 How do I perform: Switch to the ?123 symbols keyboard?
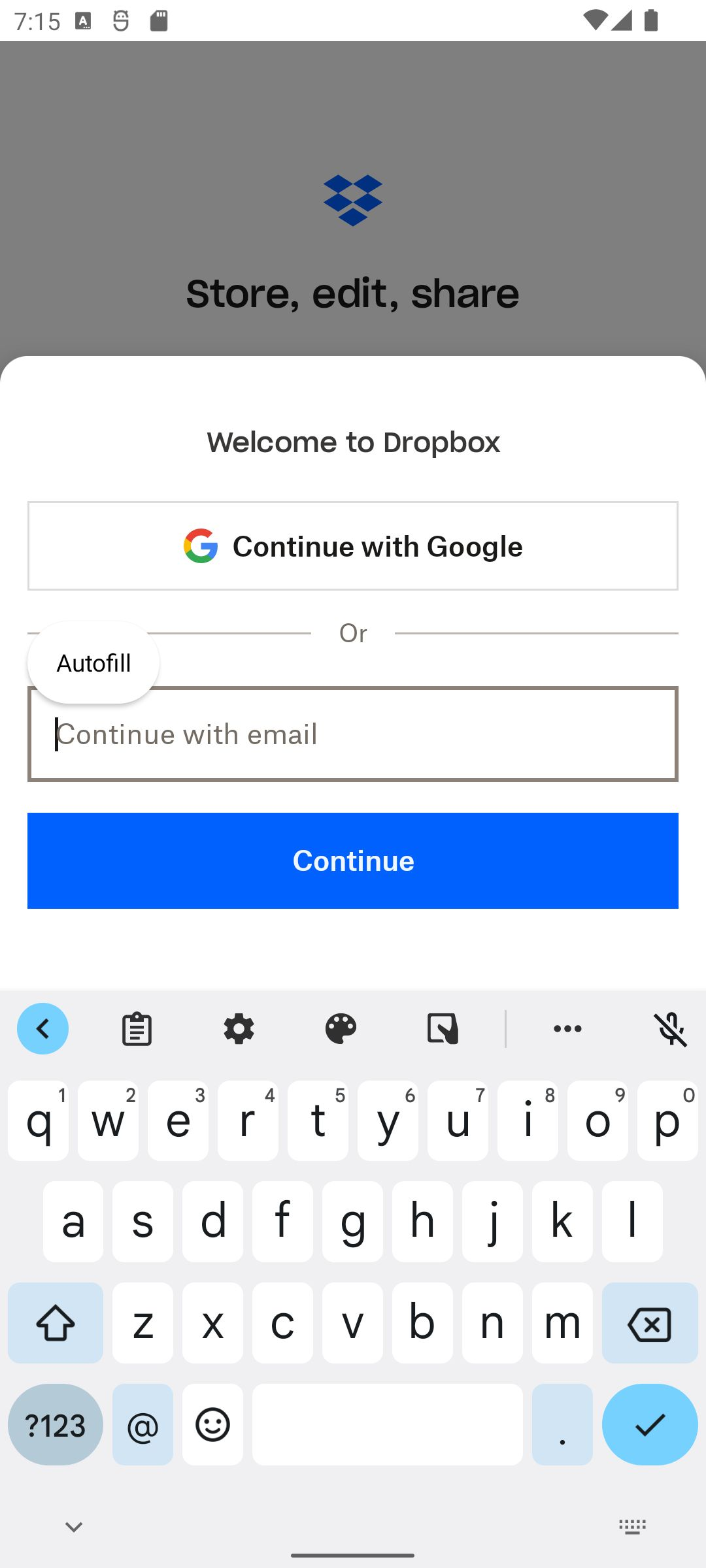pos(56,1425)
